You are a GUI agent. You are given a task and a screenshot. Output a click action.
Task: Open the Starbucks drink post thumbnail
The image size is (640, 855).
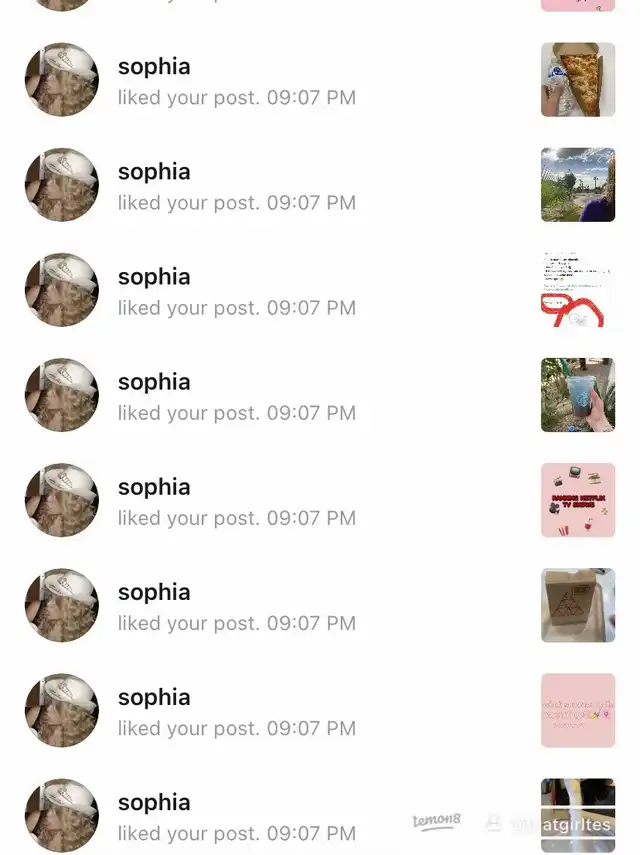(578, 395)
